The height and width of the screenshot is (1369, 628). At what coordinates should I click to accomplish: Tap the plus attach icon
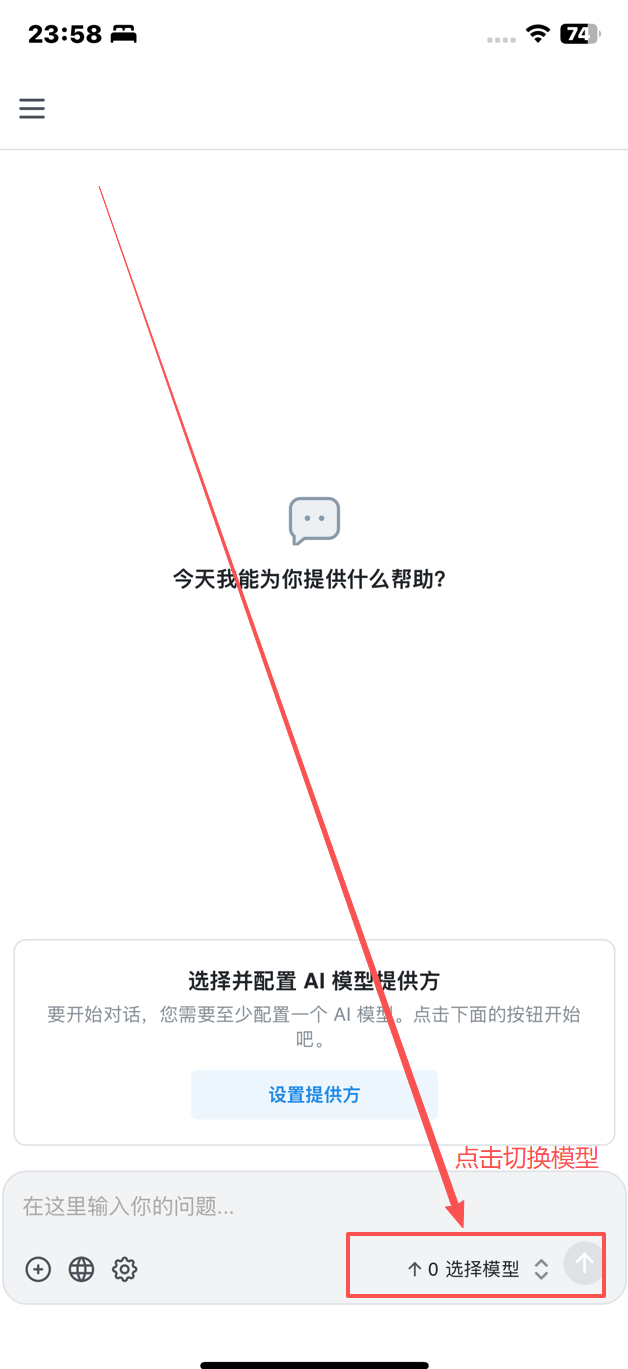38,1269
